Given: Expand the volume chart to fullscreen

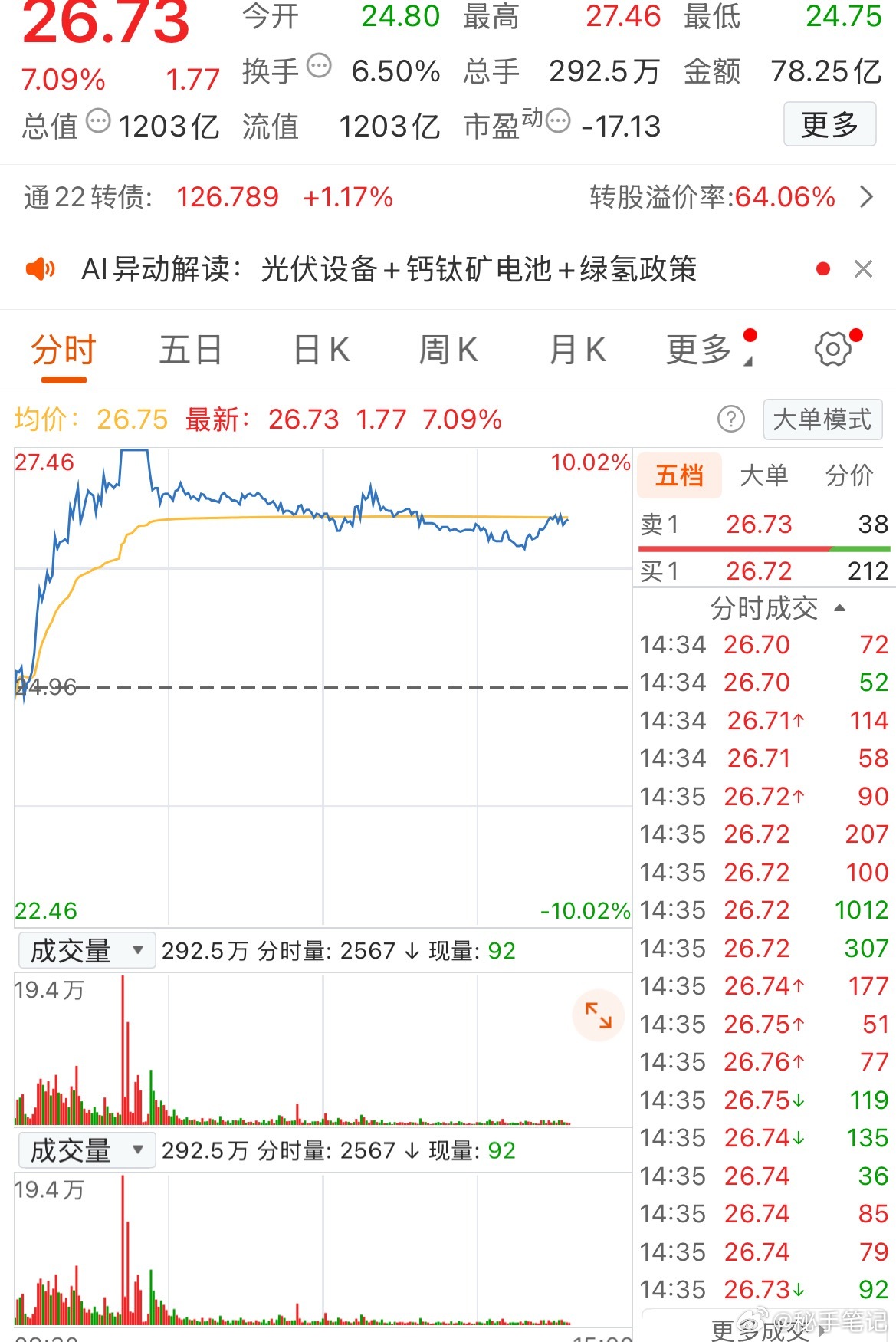Looking at the screenshot, I should [599, 1015].
